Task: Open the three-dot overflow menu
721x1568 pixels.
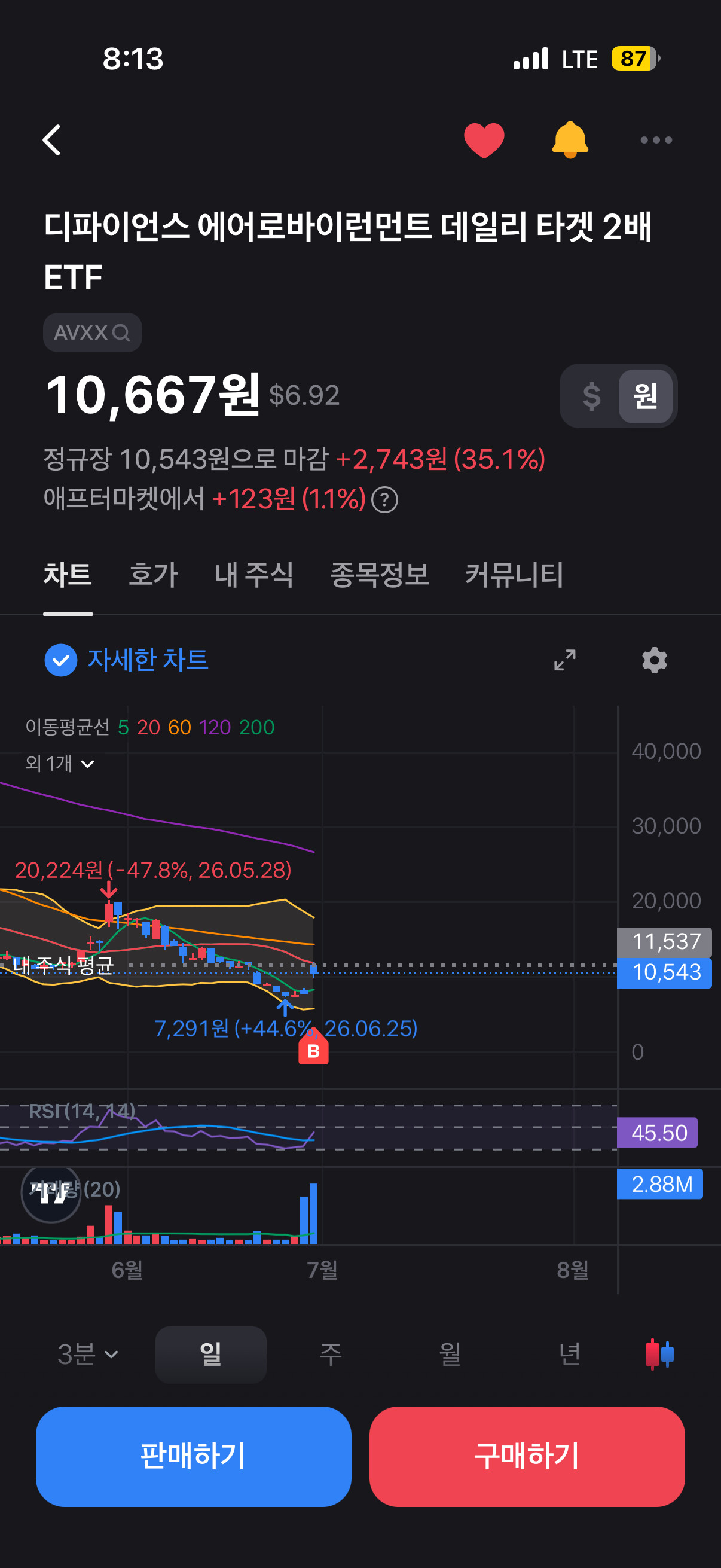Action: coord(656,140)
